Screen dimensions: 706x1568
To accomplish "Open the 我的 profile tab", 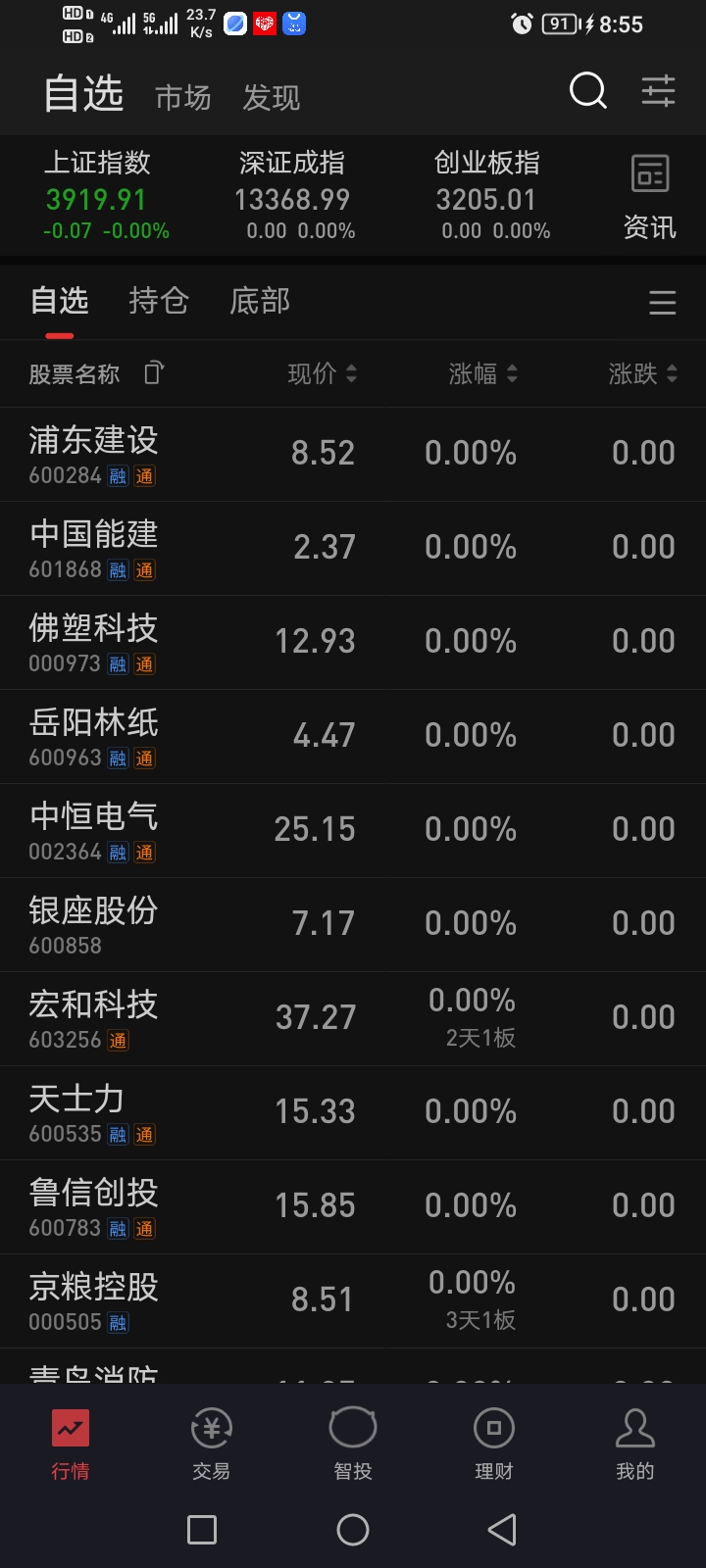I will tap(634, 1443).
